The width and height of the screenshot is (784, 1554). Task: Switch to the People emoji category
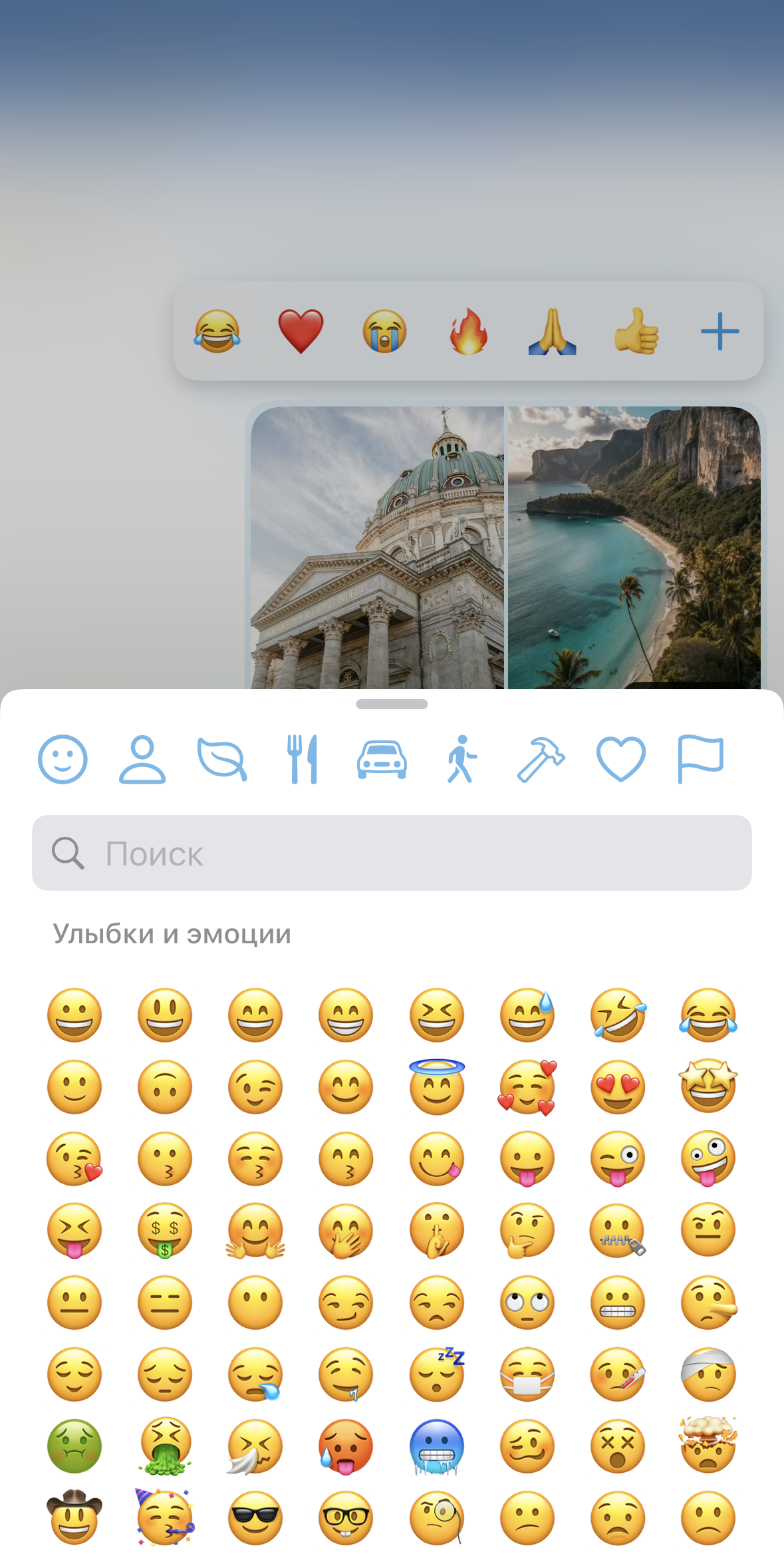coord(142,759)
